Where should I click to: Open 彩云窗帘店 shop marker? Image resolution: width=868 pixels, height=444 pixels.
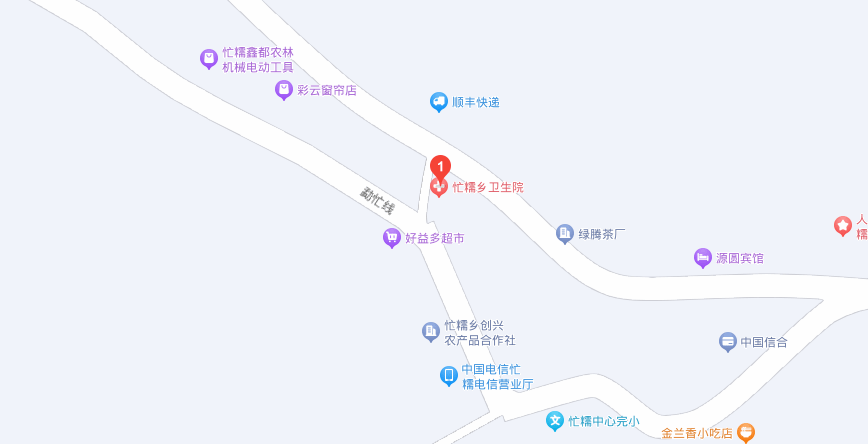pos(284,90)
